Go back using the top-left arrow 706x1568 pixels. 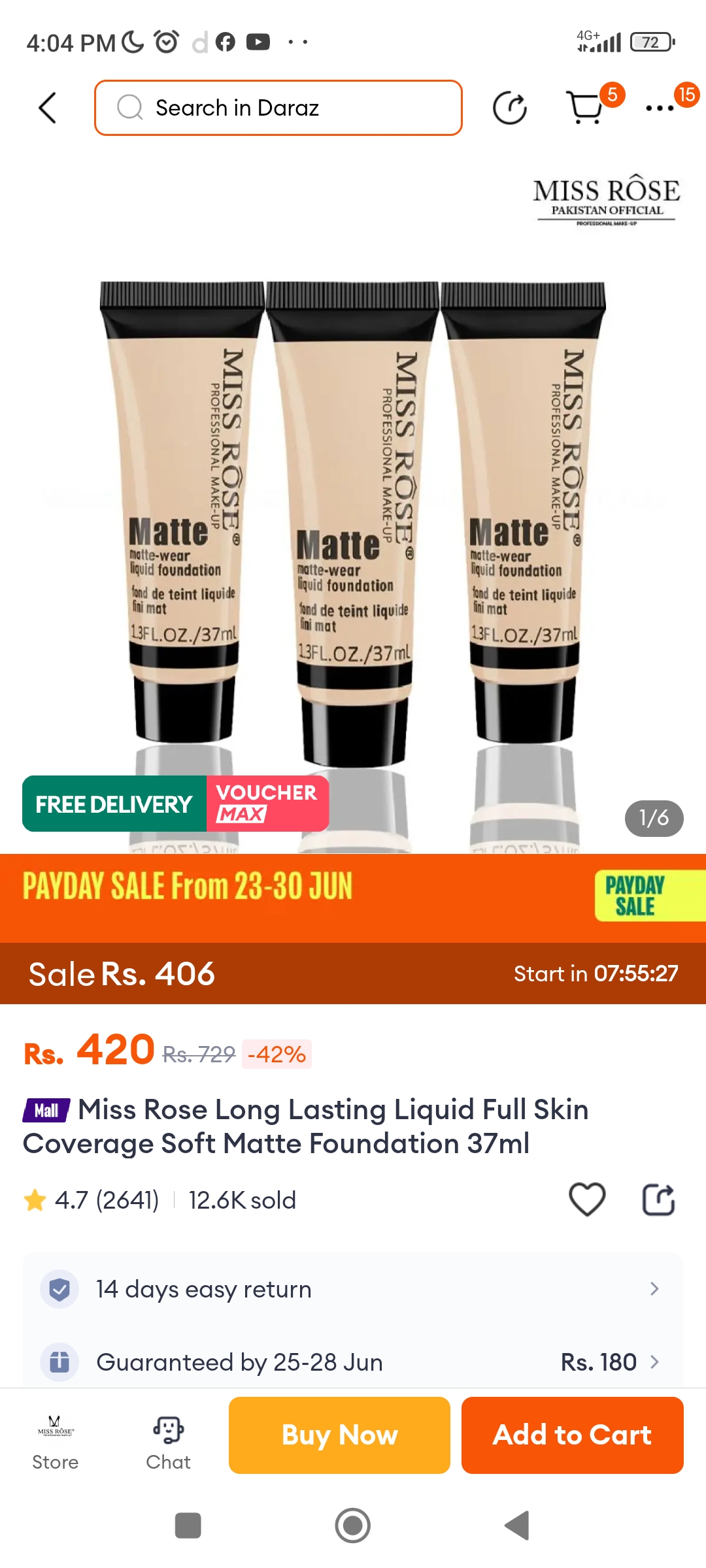48,108
